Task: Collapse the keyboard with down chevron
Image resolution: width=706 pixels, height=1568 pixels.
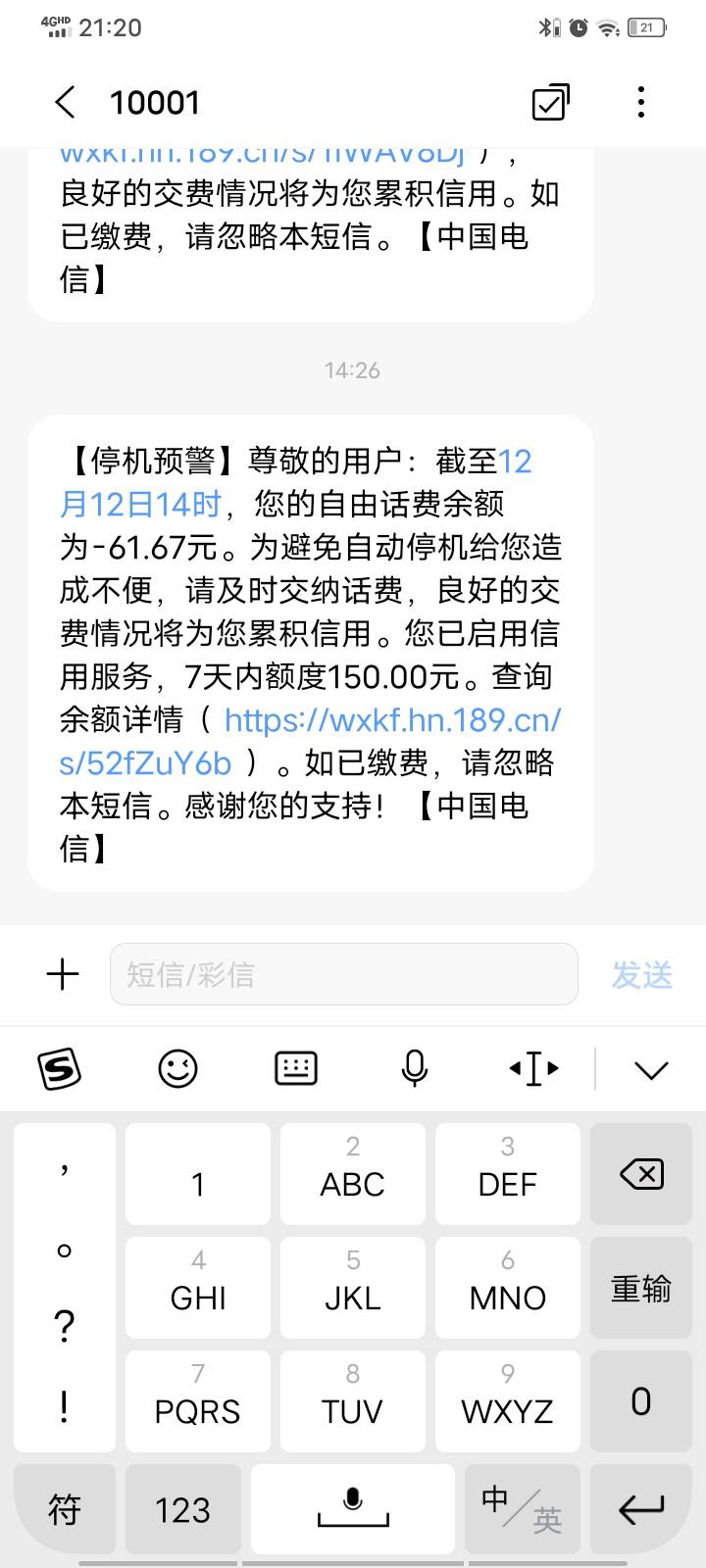Action: [651, 1069]
